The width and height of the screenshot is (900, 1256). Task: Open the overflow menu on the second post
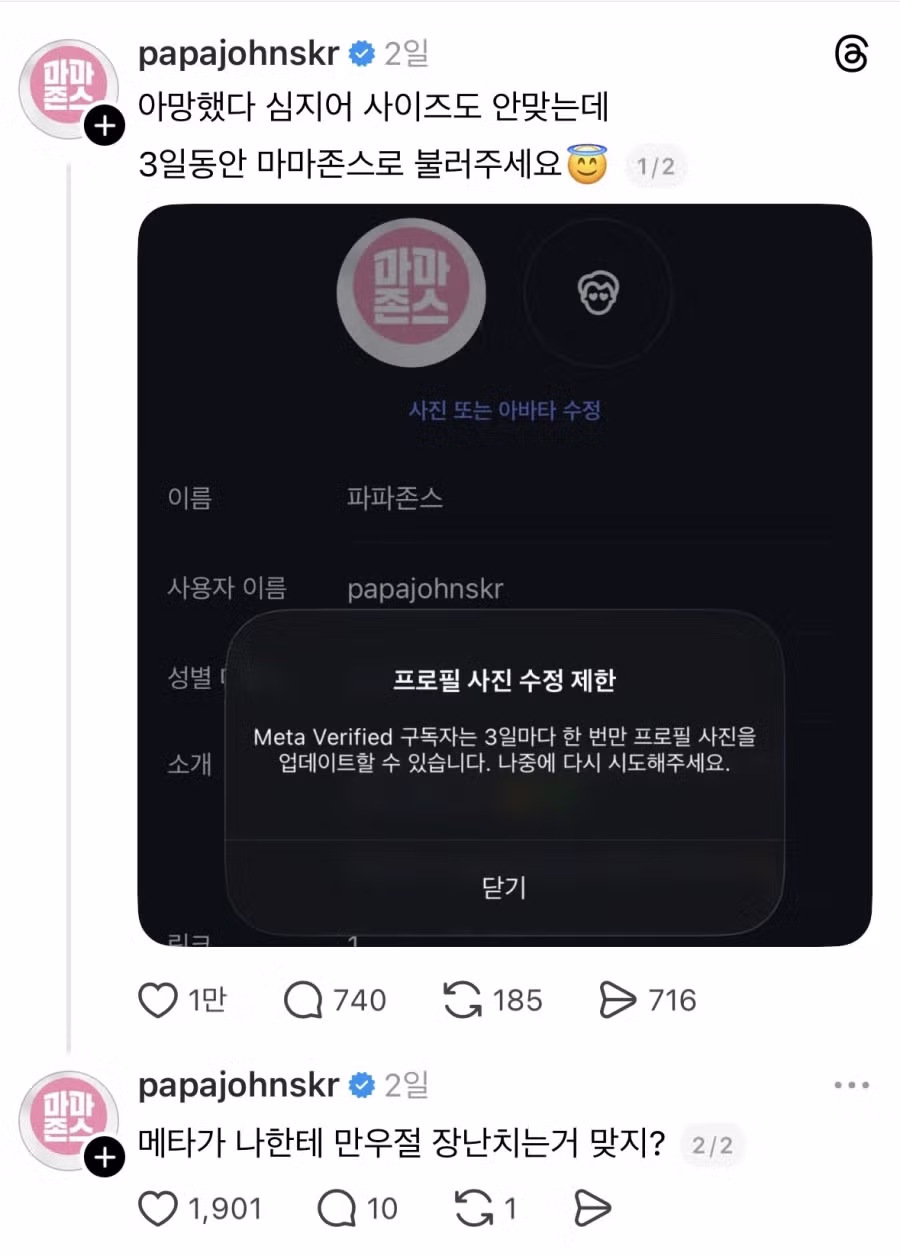[851, 1086]
